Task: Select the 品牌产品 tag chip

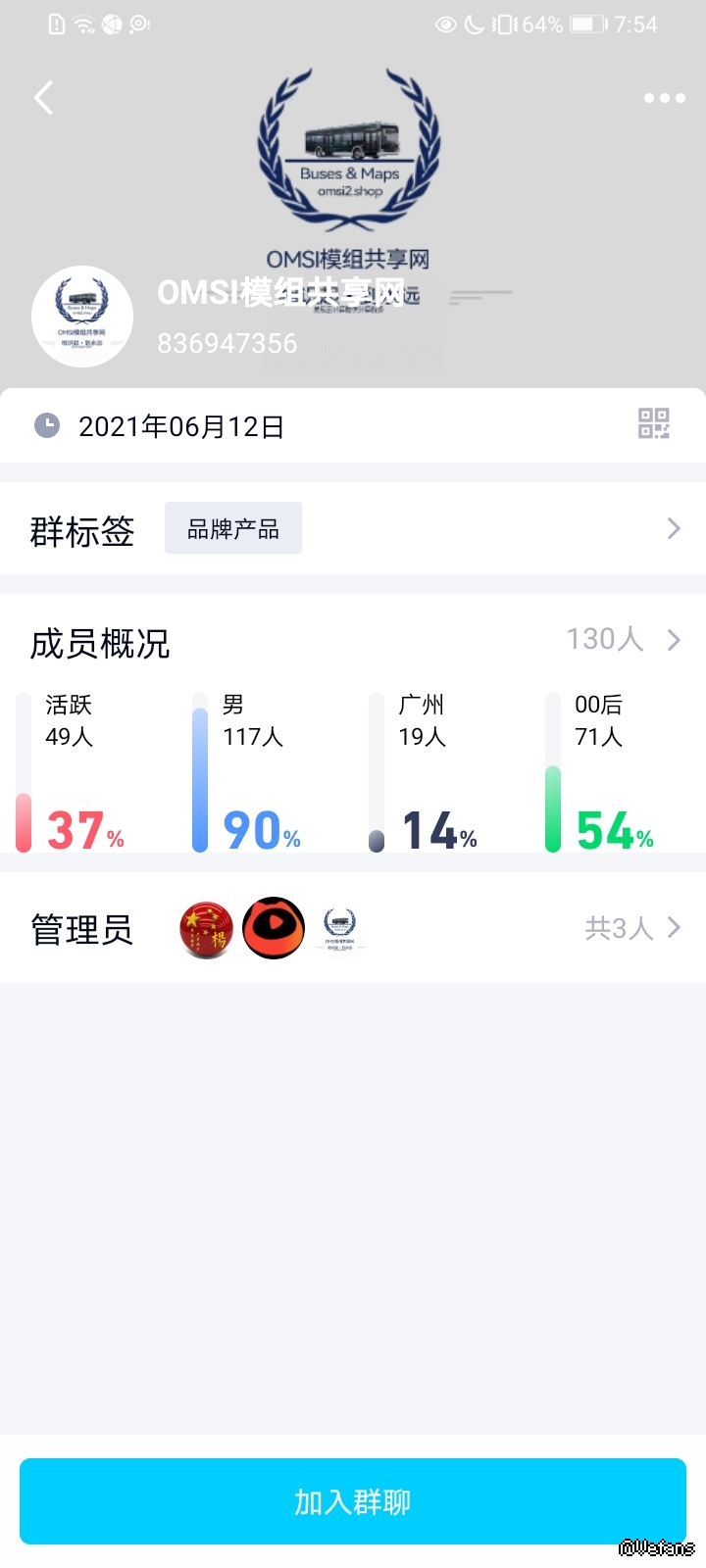Action: 233,529
